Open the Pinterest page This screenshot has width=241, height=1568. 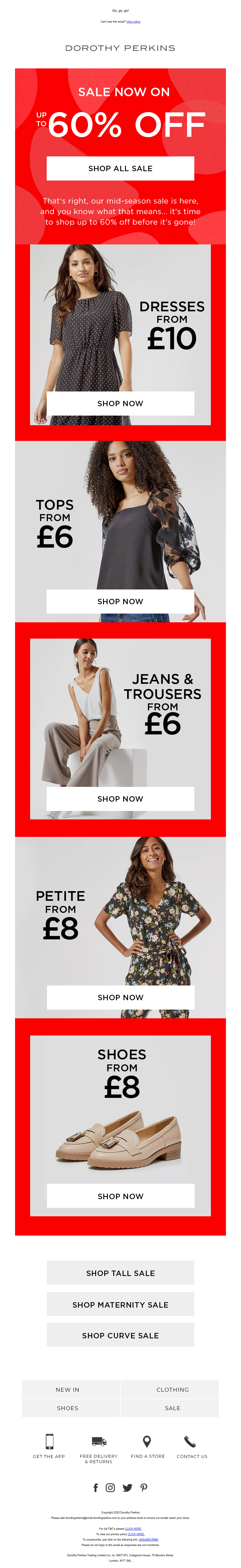[x=144, y=1488]
